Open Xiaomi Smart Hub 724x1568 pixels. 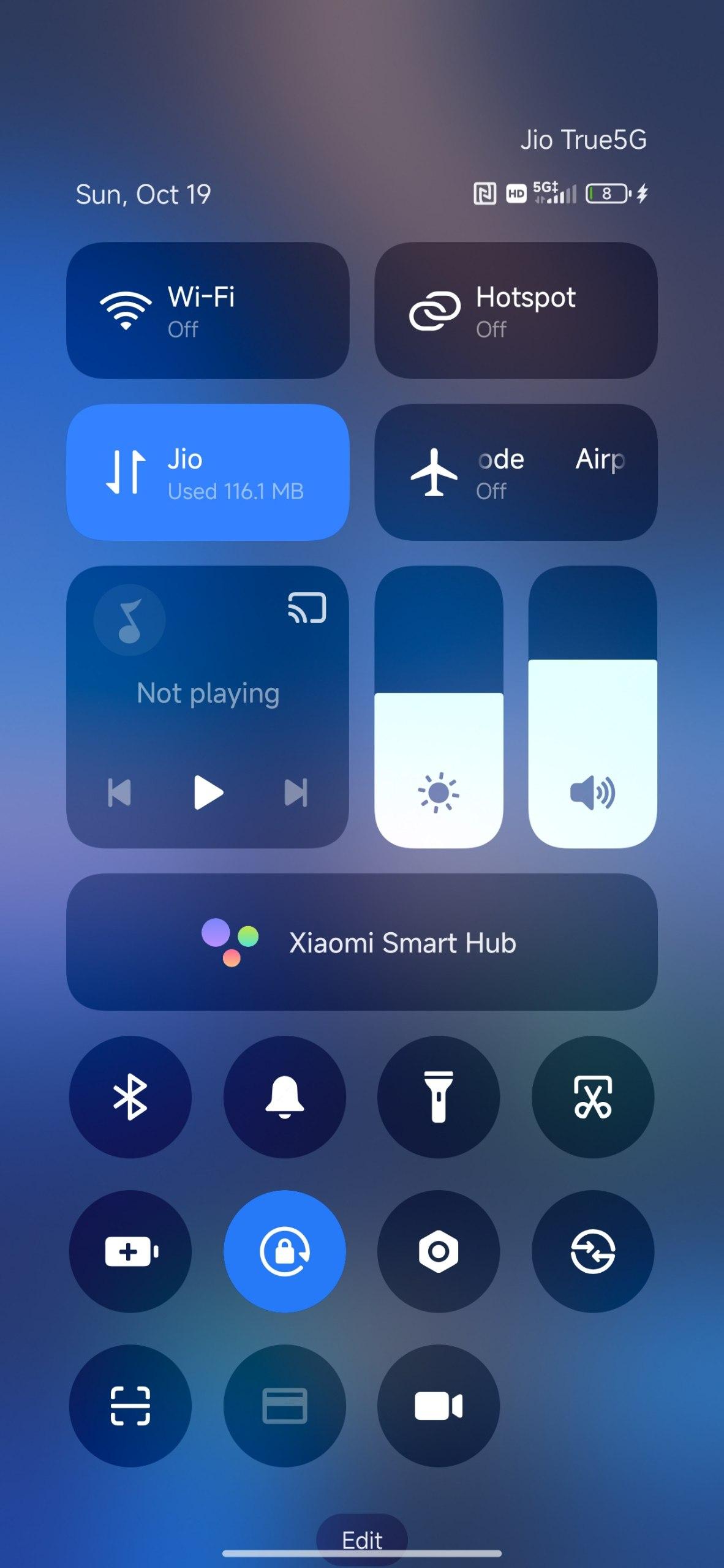tap(361, 942)
